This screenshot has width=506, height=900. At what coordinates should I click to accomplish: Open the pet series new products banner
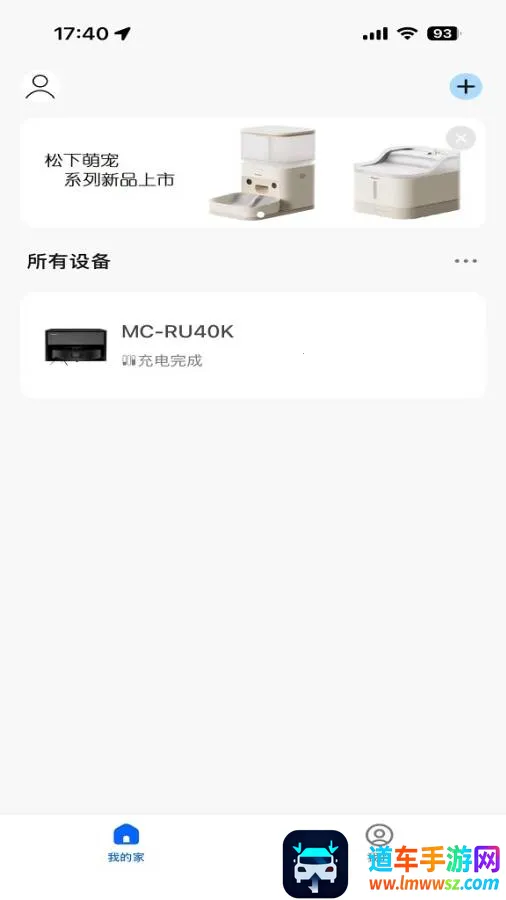pos(252,173)
